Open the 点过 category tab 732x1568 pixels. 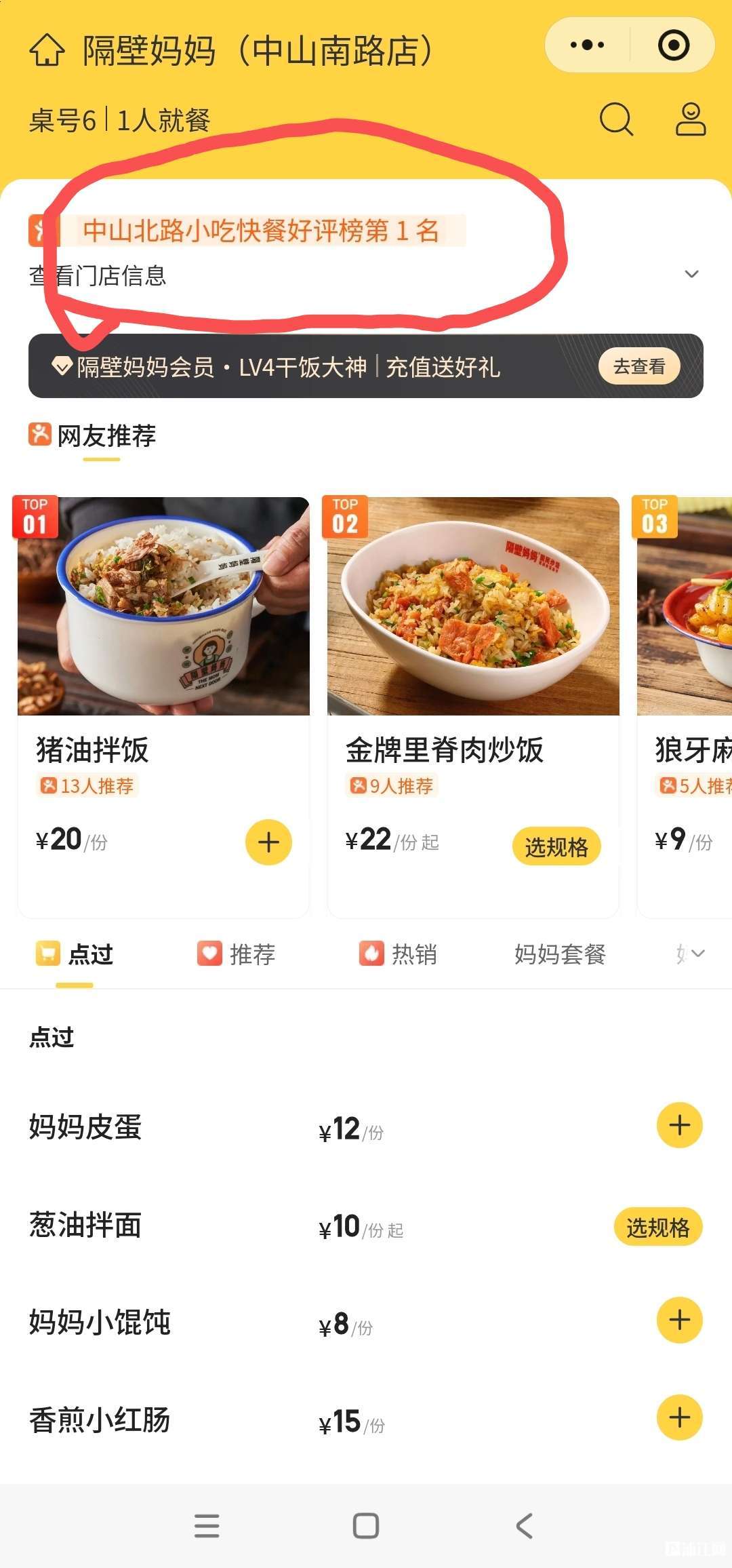click(x=75, y=954)
